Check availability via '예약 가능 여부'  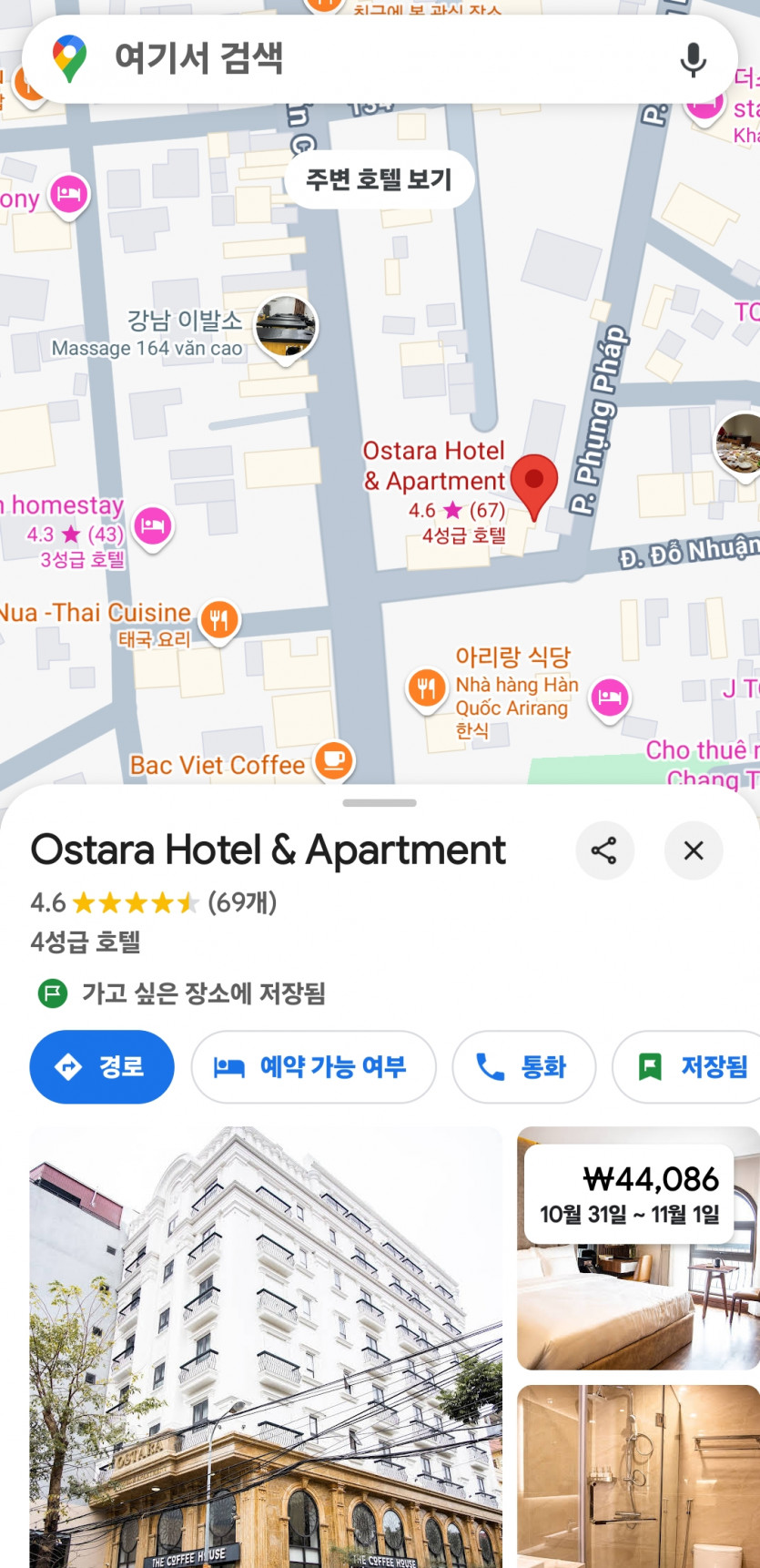coord(313,1066)
